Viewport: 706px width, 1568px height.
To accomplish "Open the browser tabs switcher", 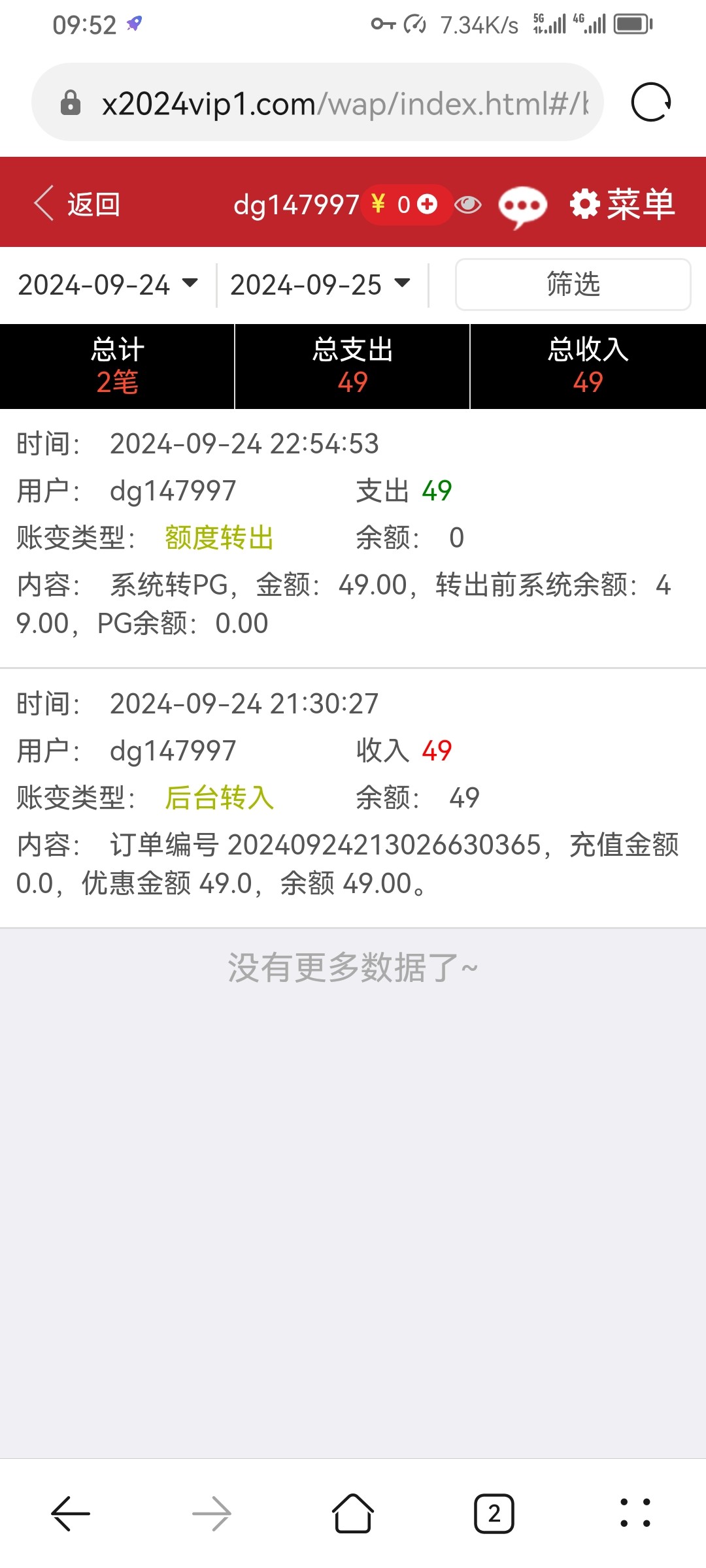I will coord(494,1513).
